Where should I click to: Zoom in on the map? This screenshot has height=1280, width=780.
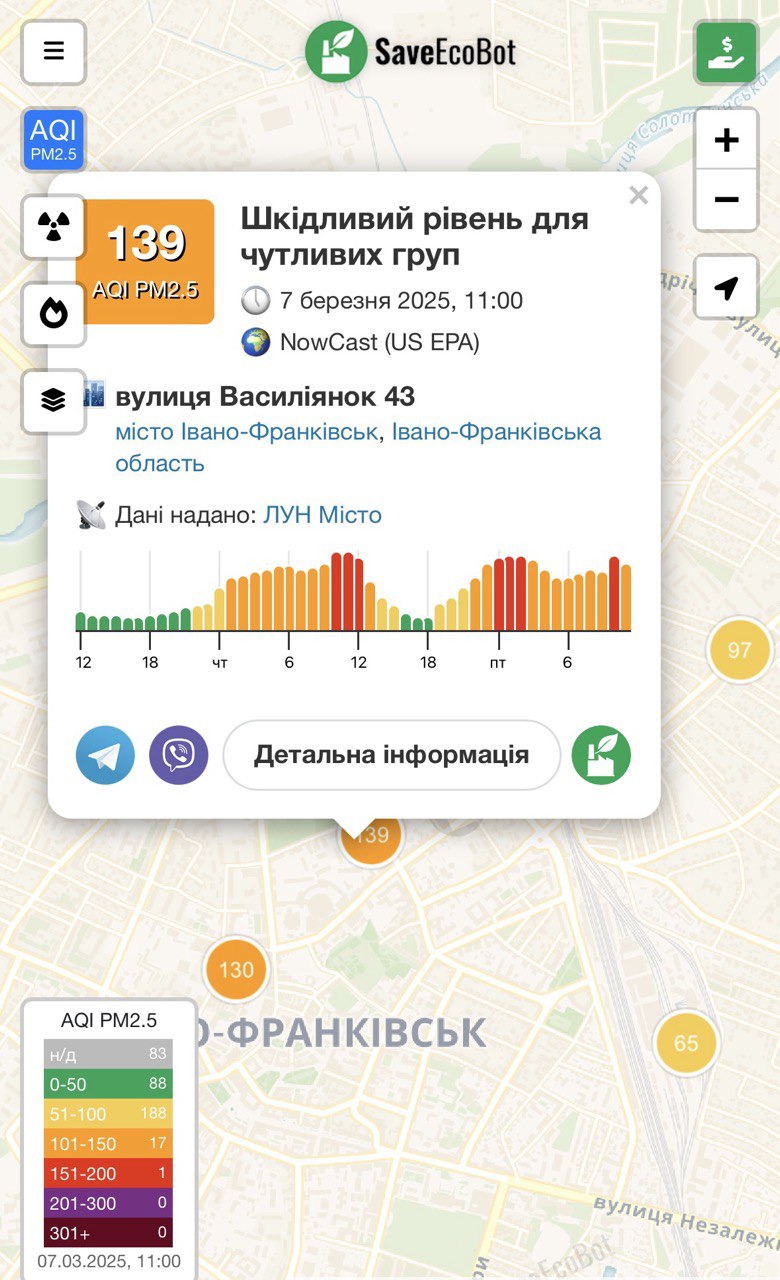click(726, 140)
